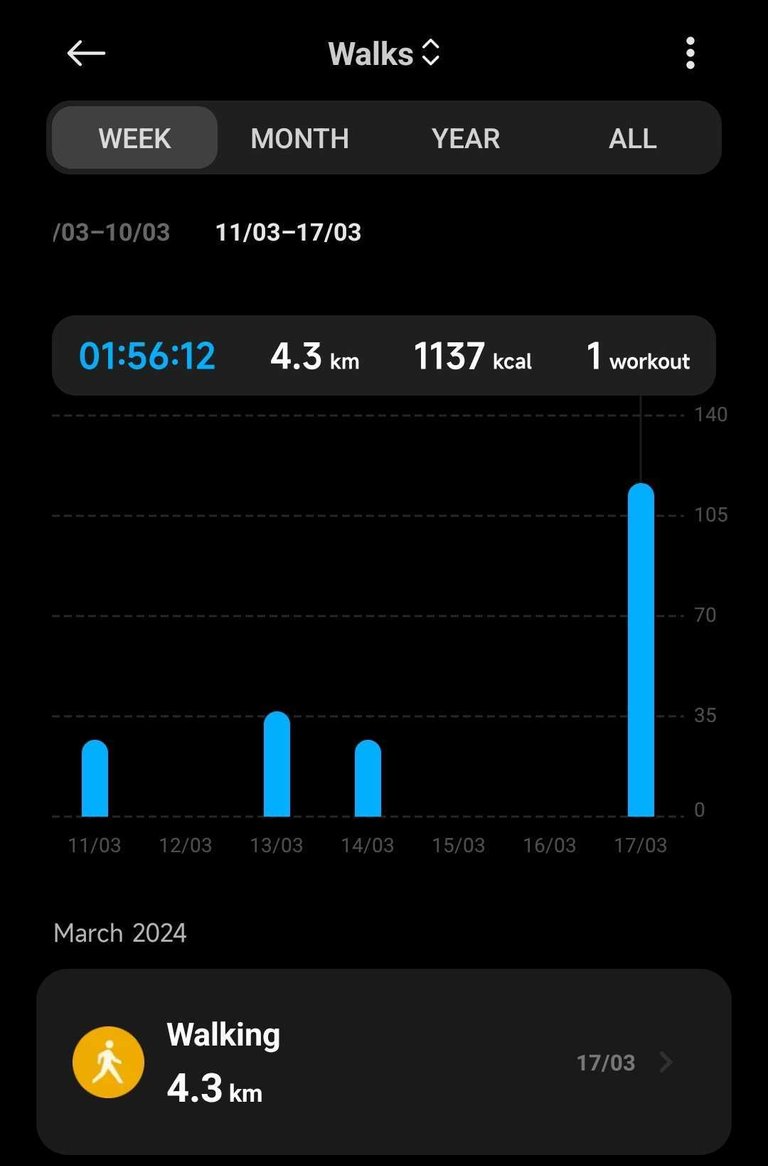Go back using the top arrow

86,54
